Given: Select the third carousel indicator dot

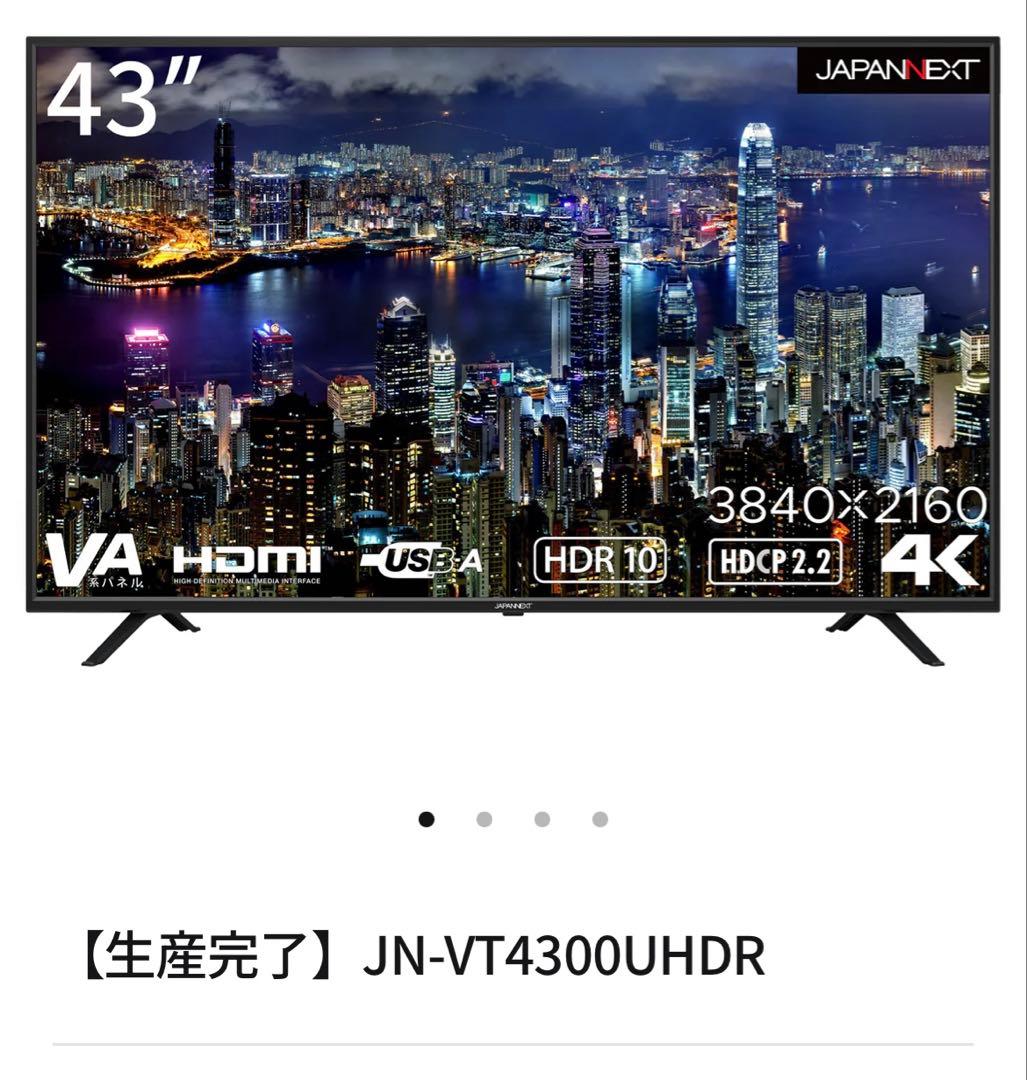Looking at the screenshot, I should (x=542, y=820).
